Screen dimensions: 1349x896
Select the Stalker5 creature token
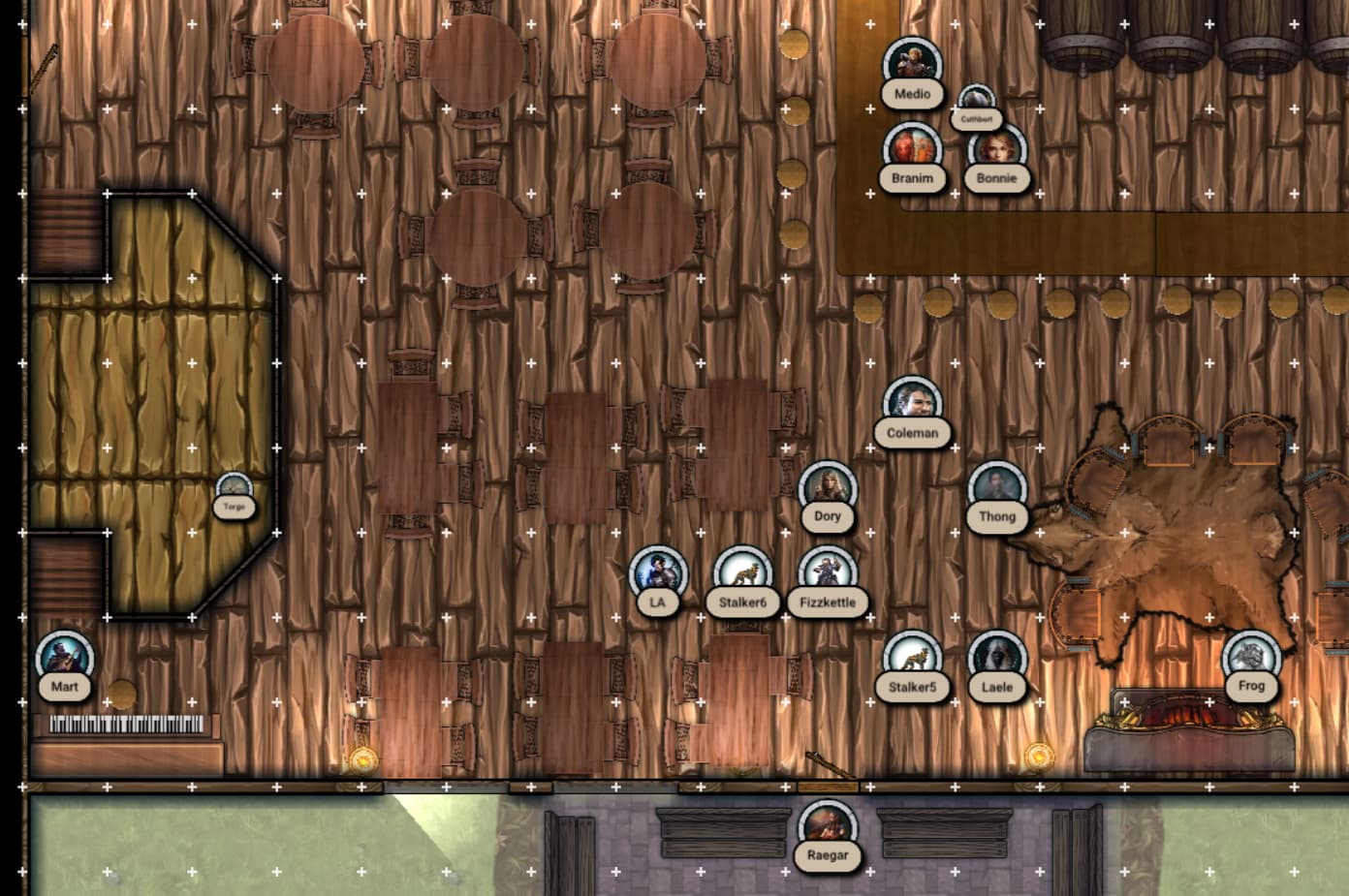pyautogui.click(x=912, y=660)
